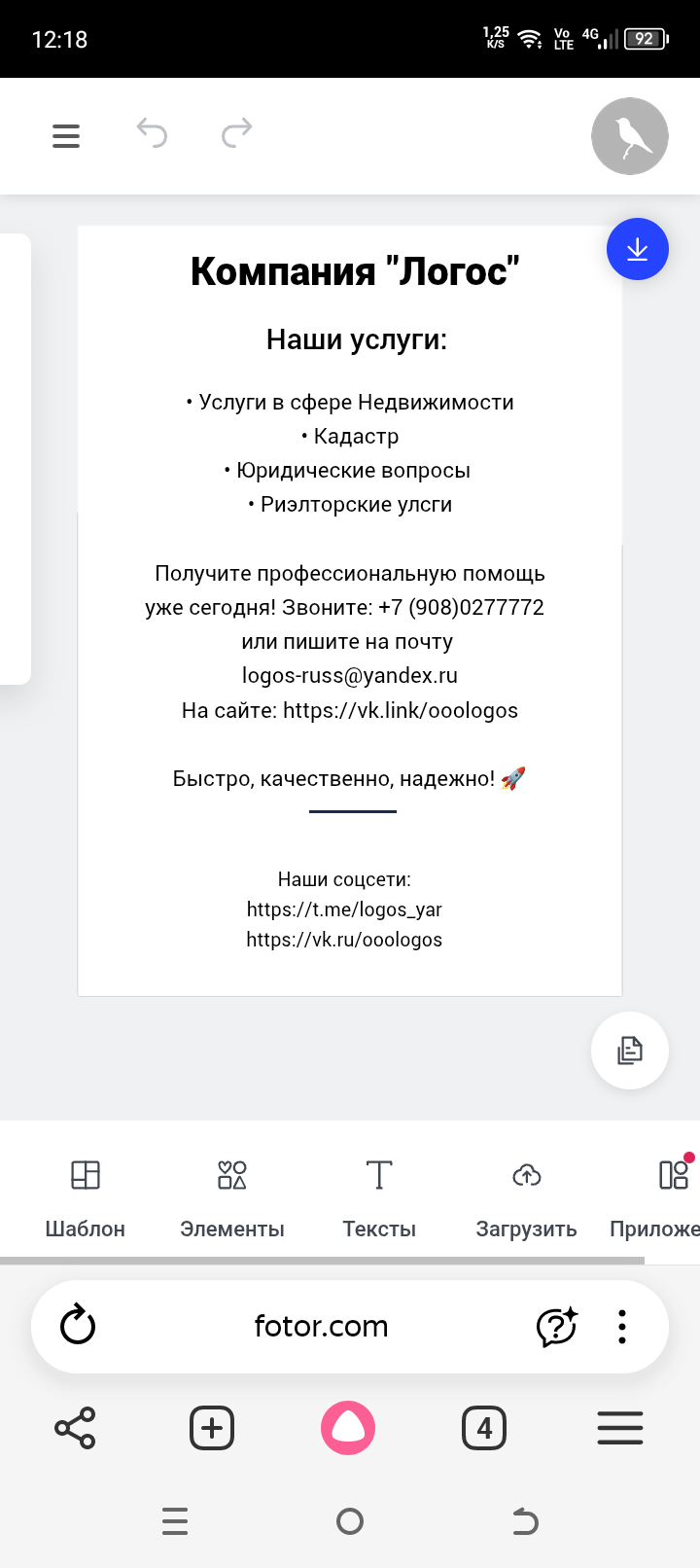Viewport: 700px width, 1568px height.
Task: Open the pages button below the canvas
Action: click(x=630, y=1051)
